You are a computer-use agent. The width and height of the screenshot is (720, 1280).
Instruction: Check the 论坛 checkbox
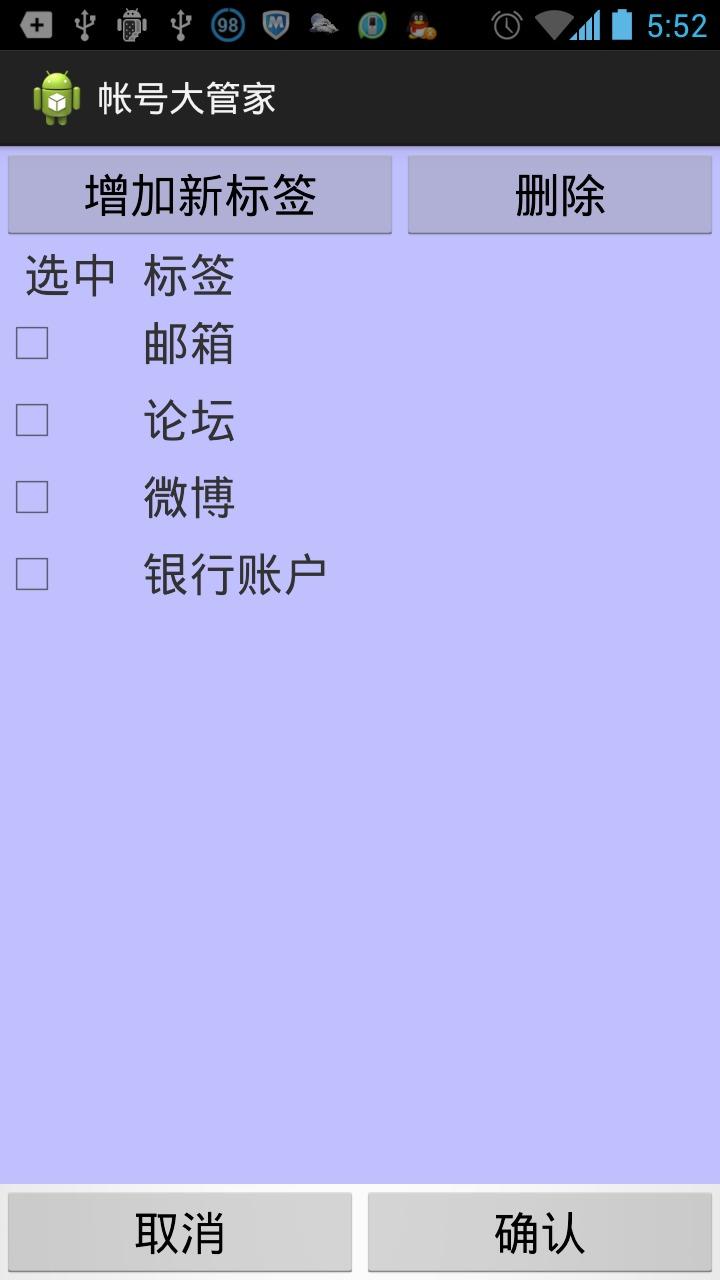tap(30, 420)
